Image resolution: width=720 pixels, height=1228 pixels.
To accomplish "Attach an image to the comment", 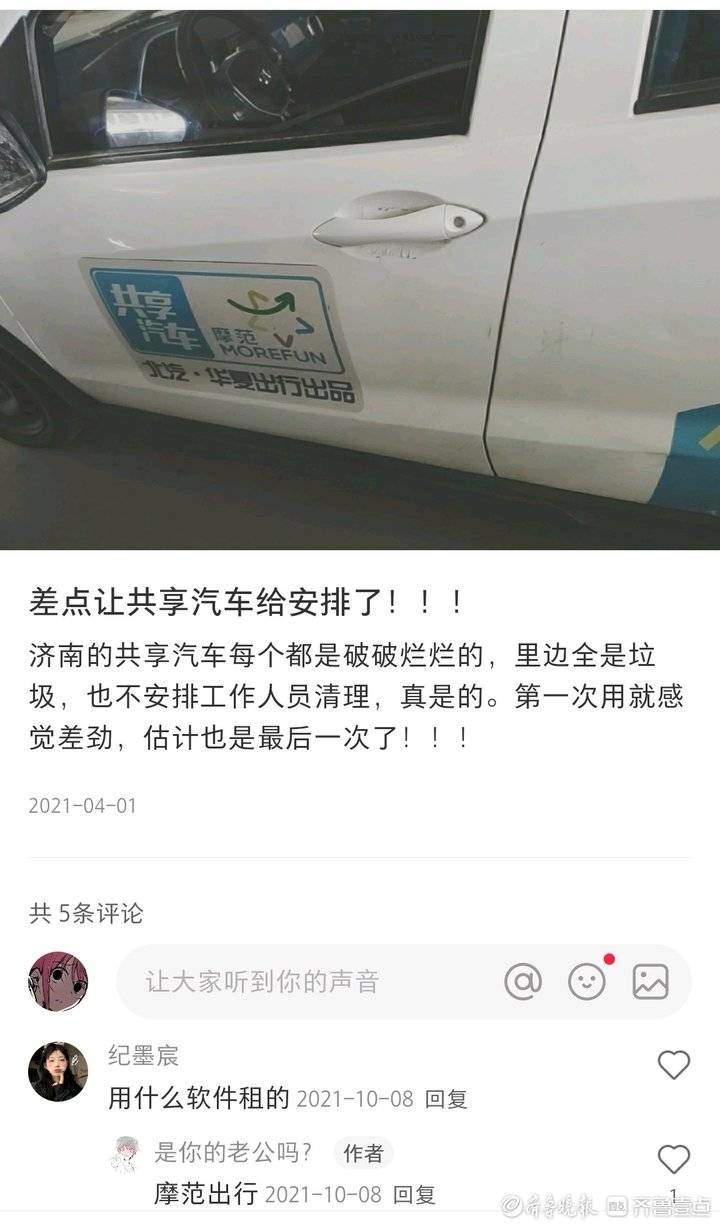I will pos(650,982).
